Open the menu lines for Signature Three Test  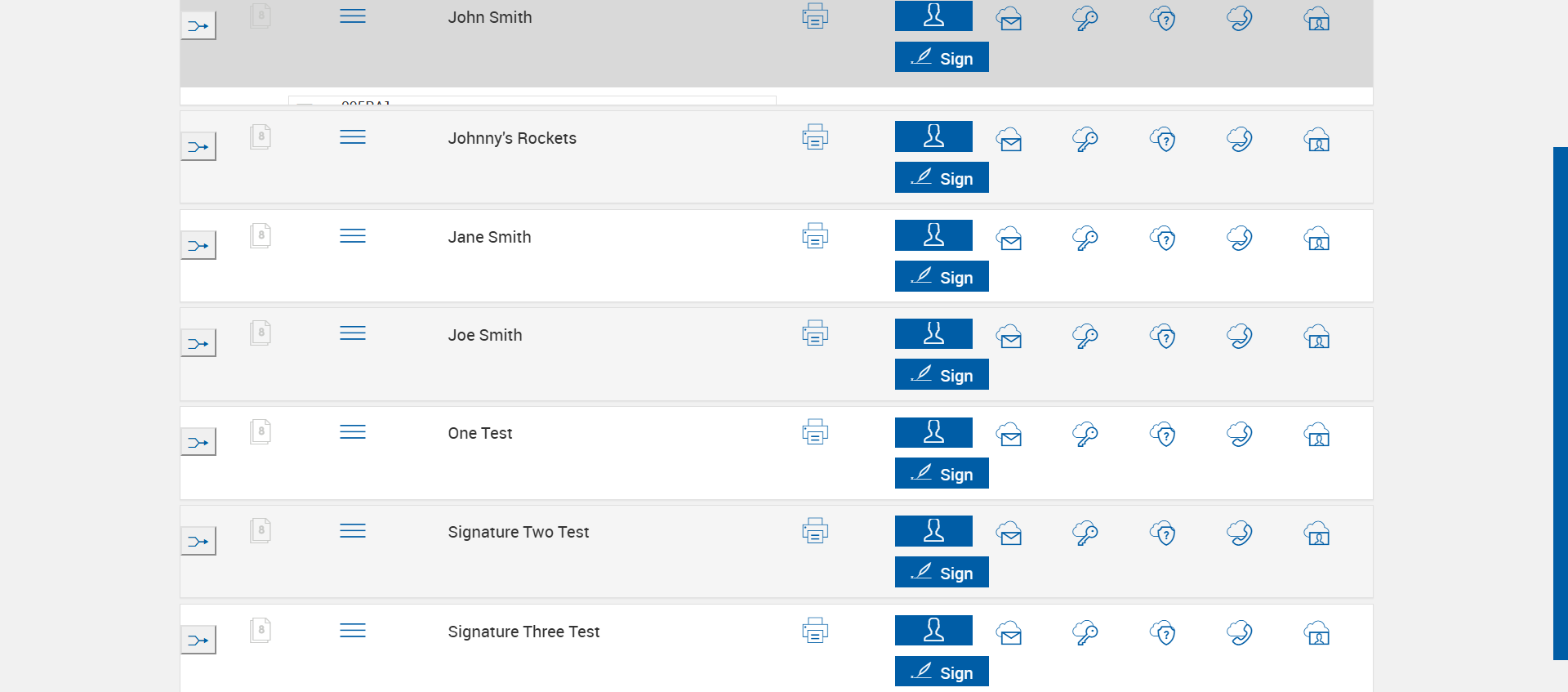pos(352,631)
